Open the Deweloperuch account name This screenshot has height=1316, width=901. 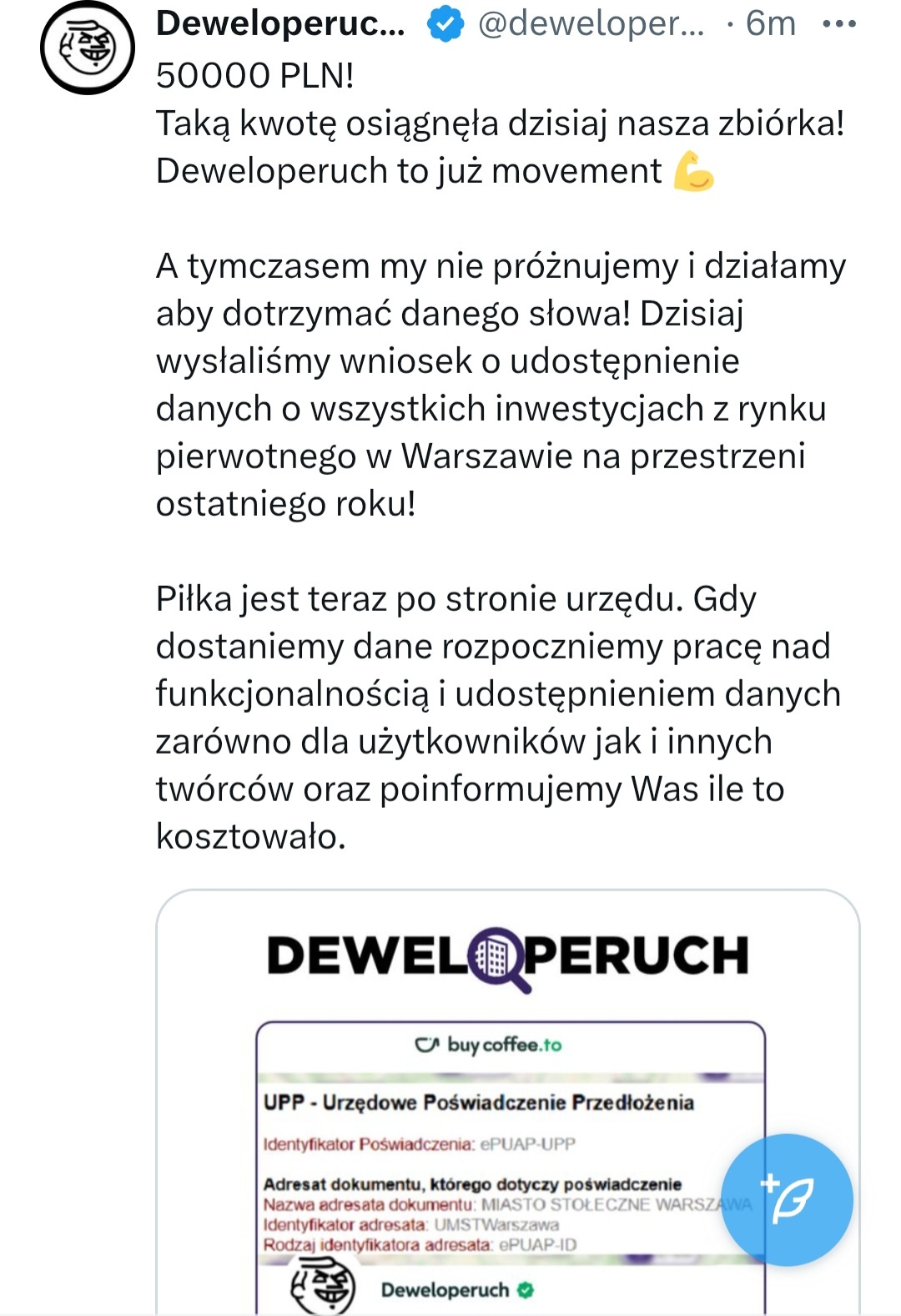coord(280,24)
